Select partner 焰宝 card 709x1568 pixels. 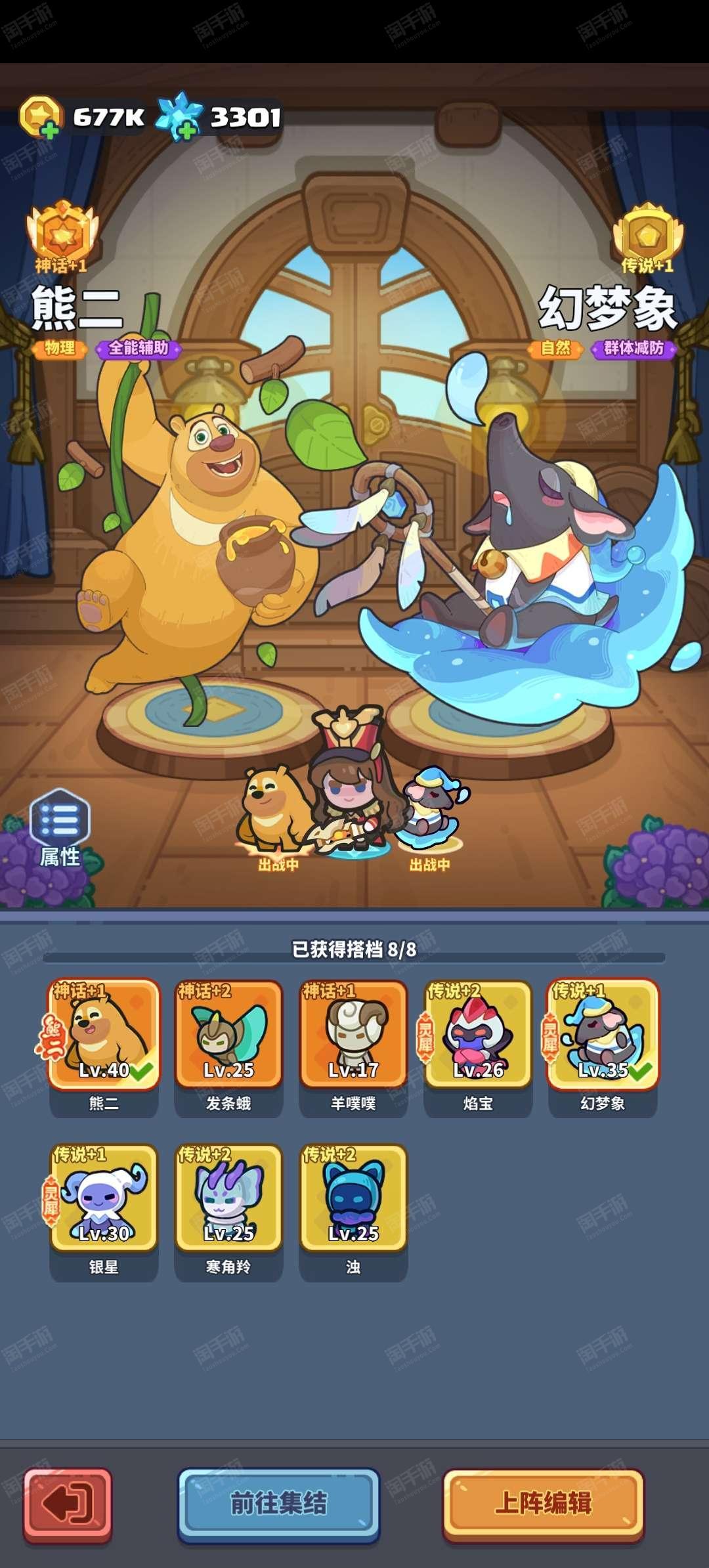point(478,1047)
